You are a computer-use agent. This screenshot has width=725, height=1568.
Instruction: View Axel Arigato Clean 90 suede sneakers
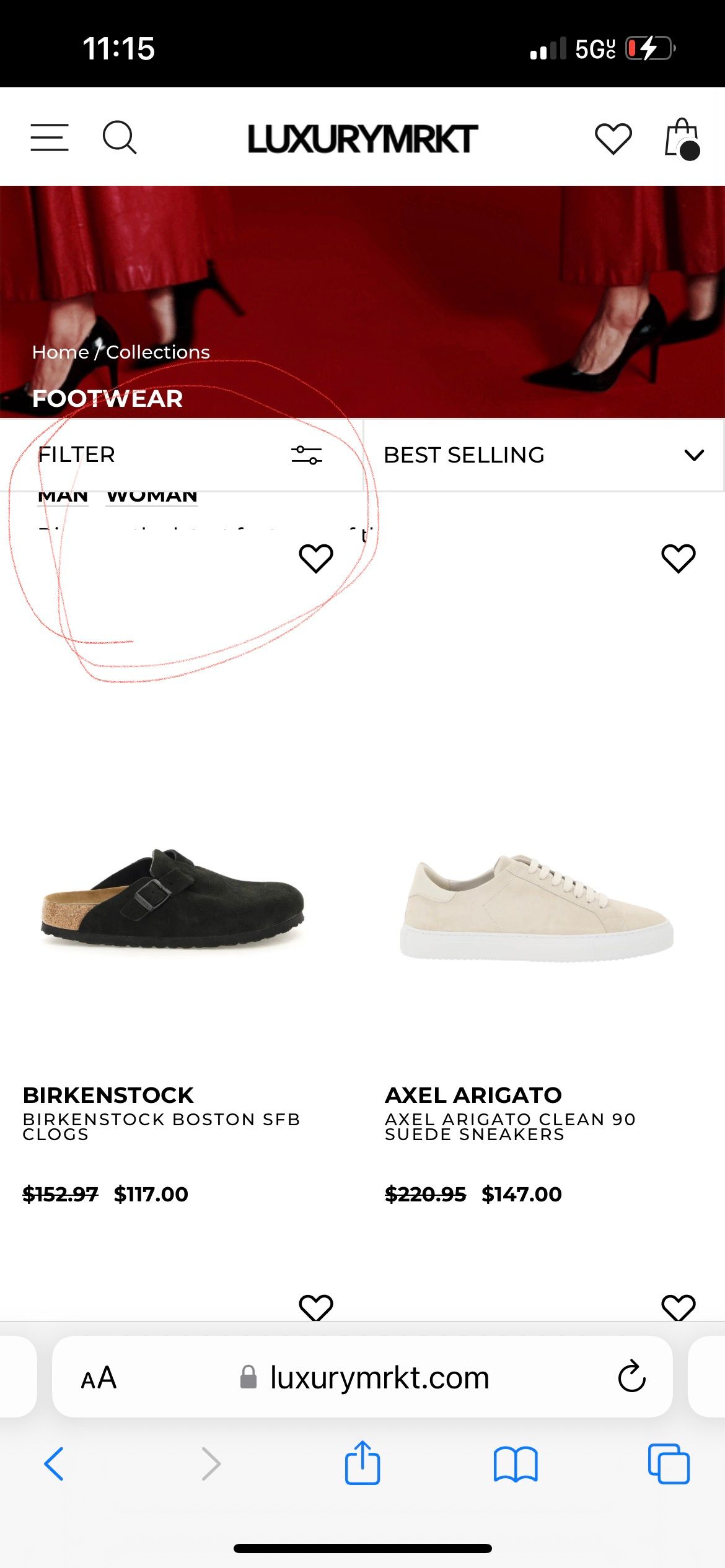coord(536,904)
